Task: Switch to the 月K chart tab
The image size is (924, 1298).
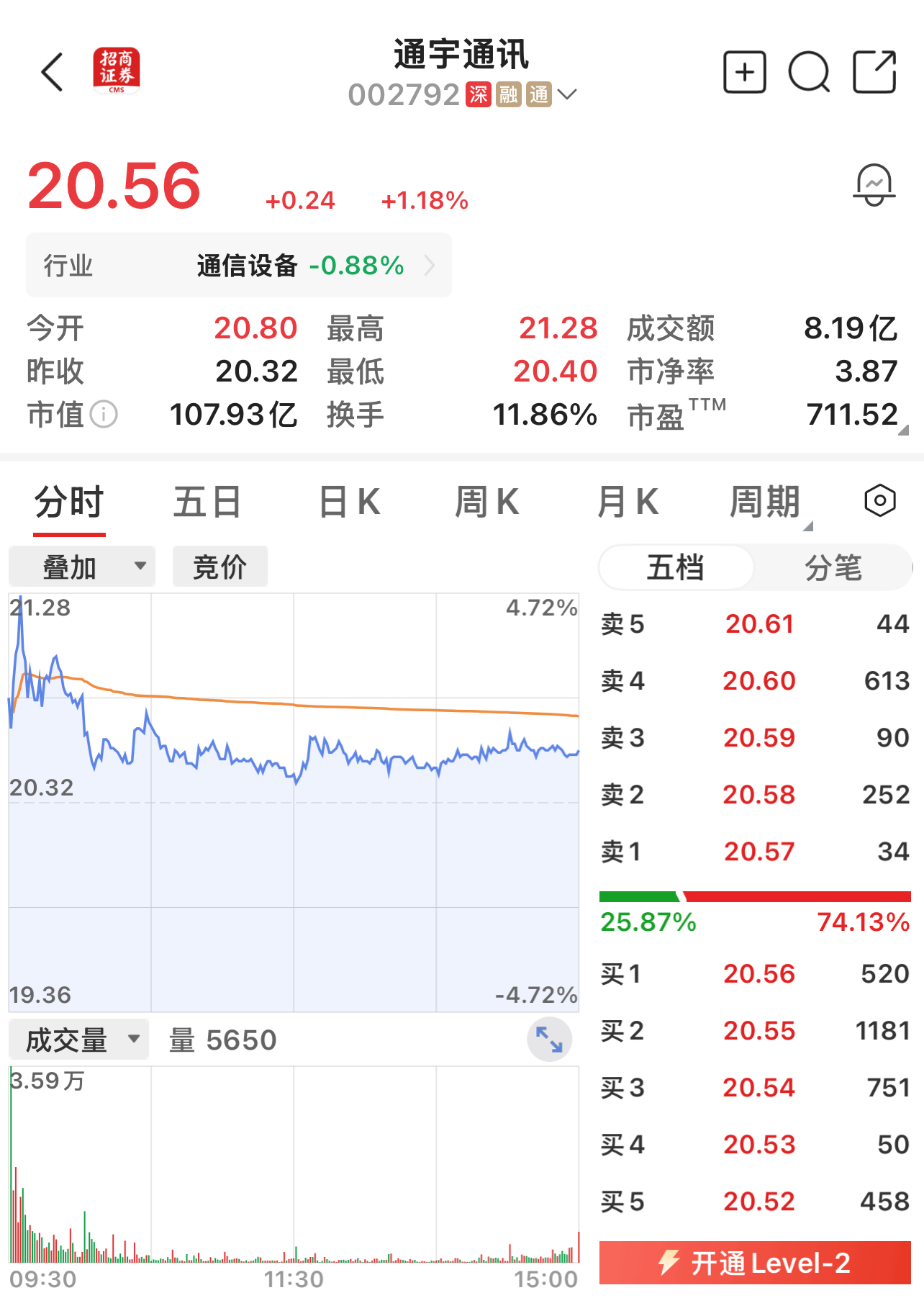Action: 628,502
